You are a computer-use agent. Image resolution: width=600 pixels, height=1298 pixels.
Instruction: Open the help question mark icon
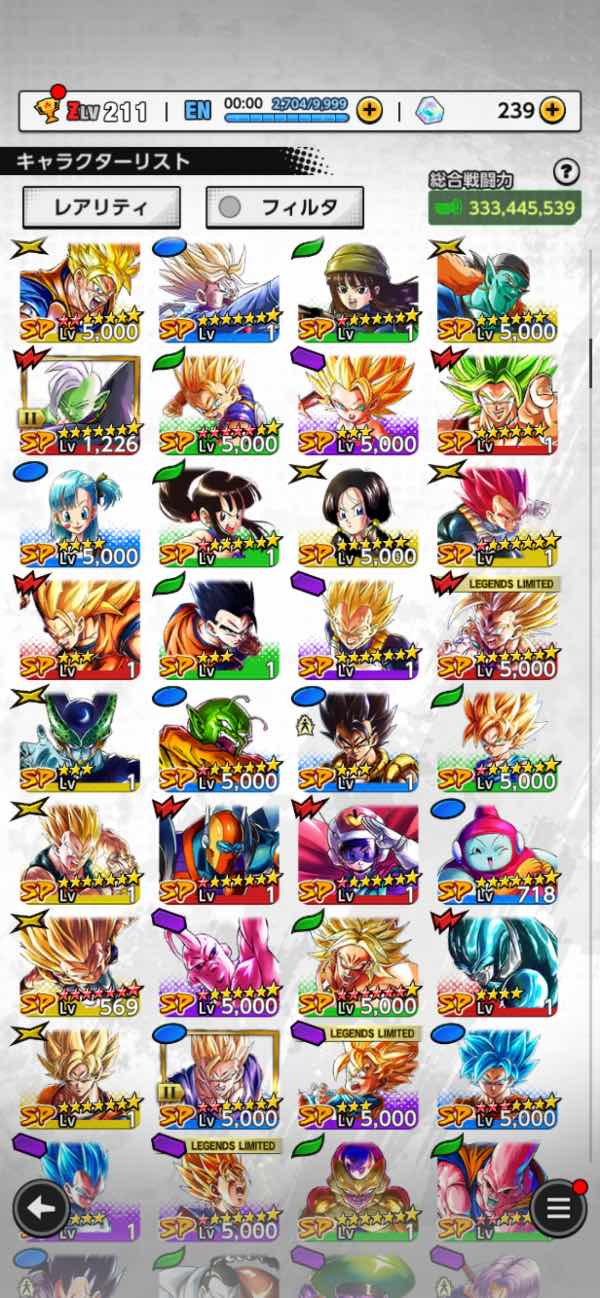pyautogui.click(x=566, y=172)
